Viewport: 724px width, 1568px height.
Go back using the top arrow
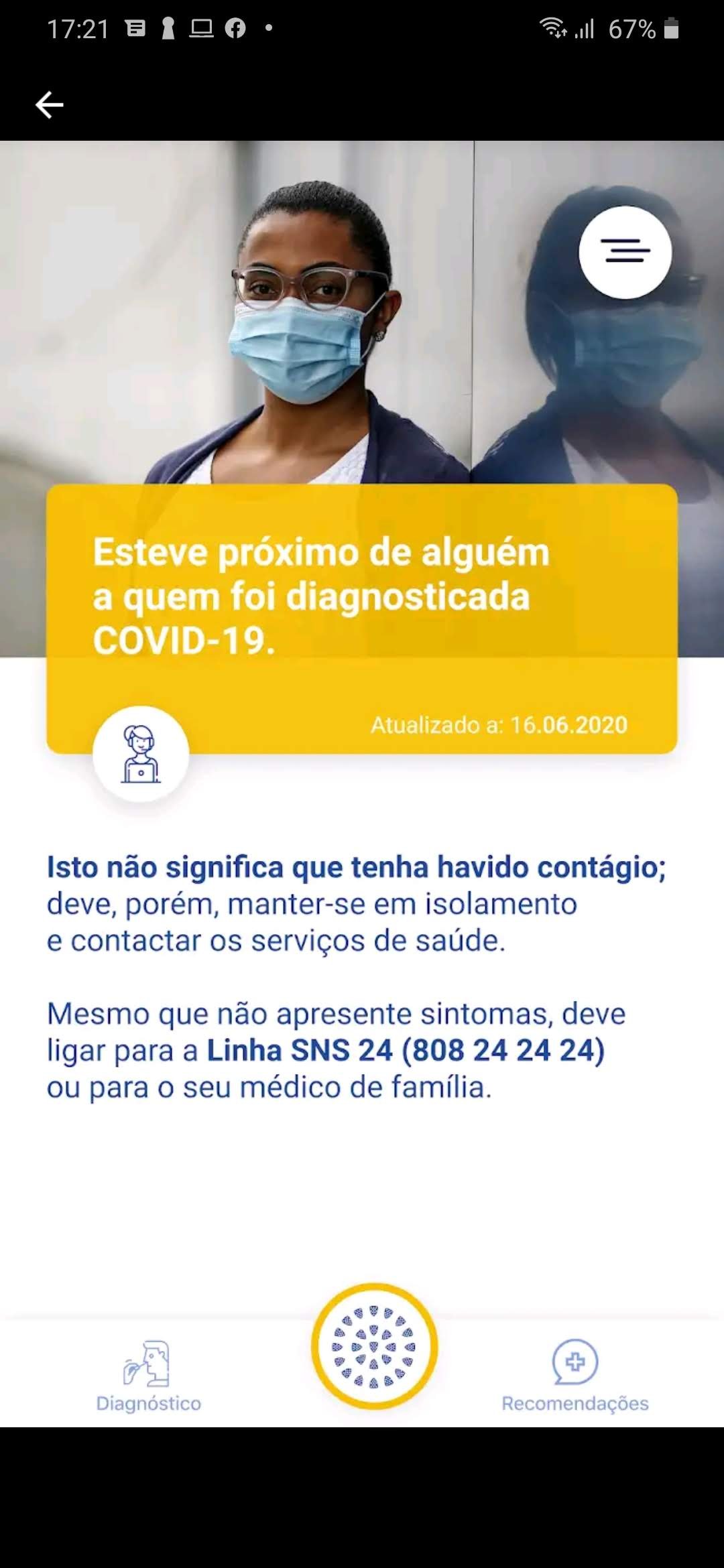pyautogui.click(x=50, y=105)
